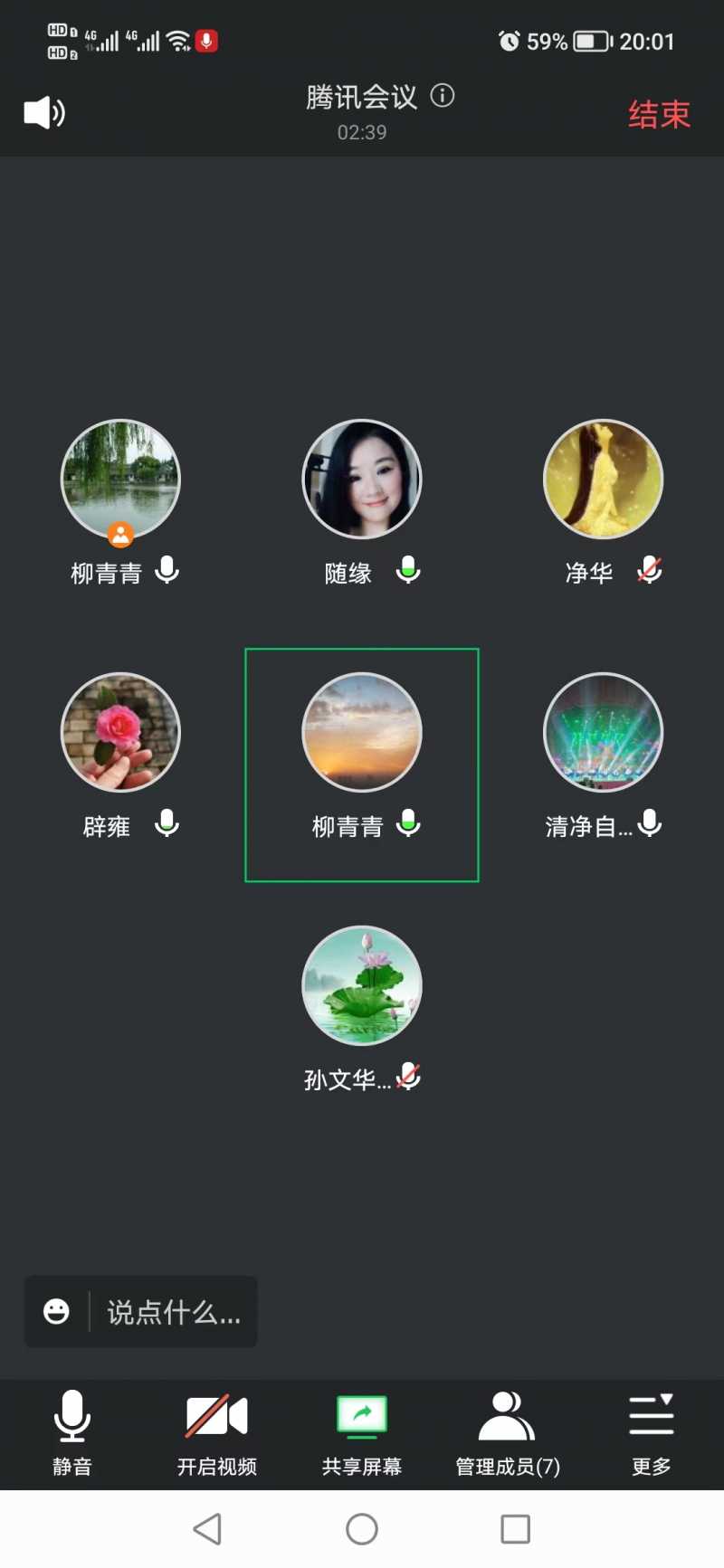The image size is (724, 1568).
Task: Unmute 孙文华's muted microphone icon
Action: coord(408,1077)
